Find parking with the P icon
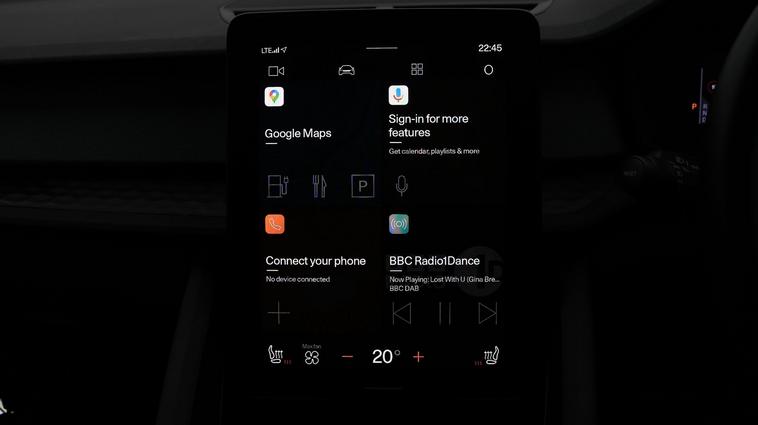 362,185
